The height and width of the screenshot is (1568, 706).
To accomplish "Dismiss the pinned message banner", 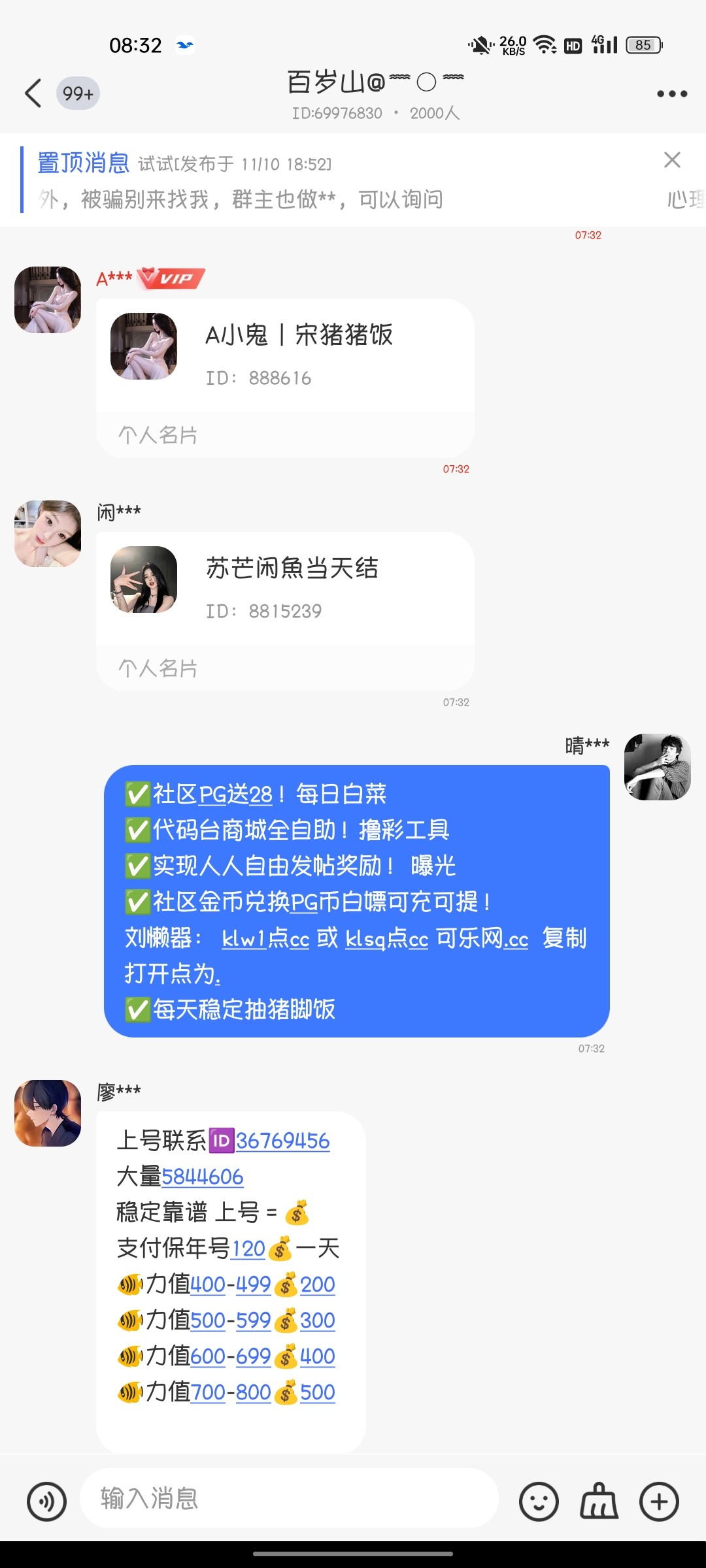I will 672,160.
